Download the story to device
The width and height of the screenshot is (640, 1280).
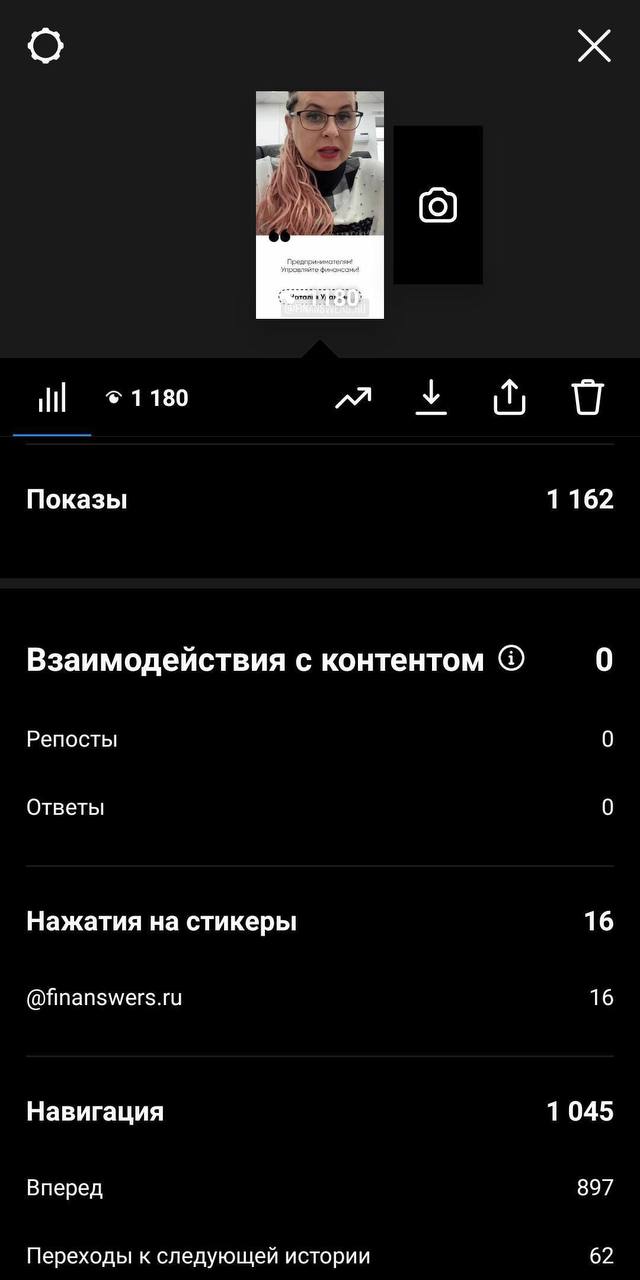coord(431,398)
